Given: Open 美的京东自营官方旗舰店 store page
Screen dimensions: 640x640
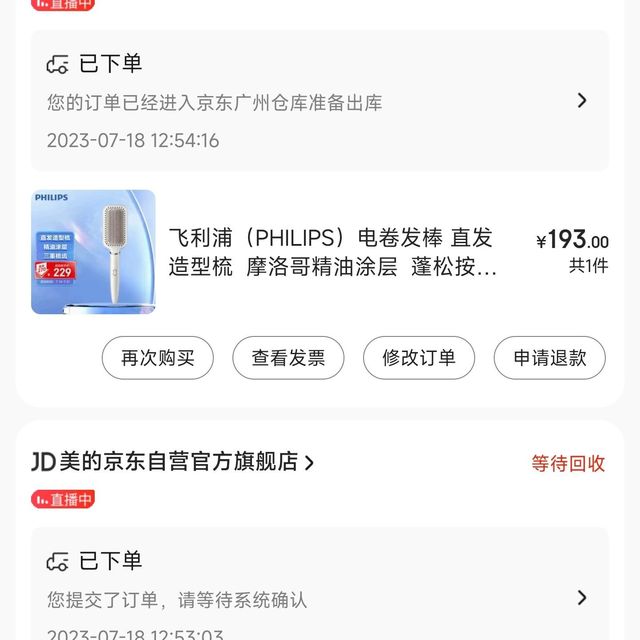Looking at the screenshot, I should point(173,462).
